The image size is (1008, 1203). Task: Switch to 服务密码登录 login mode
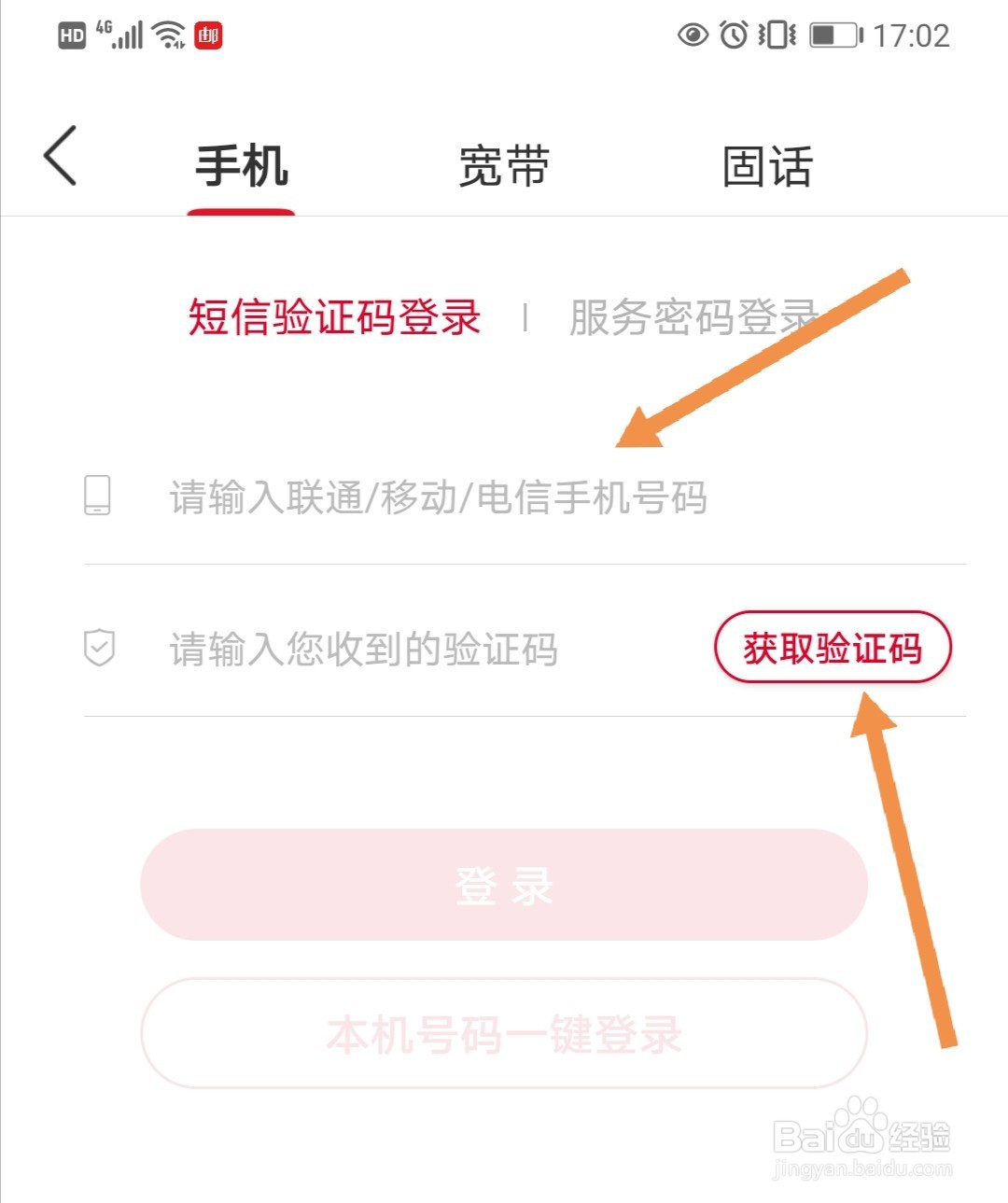point(691,318)
